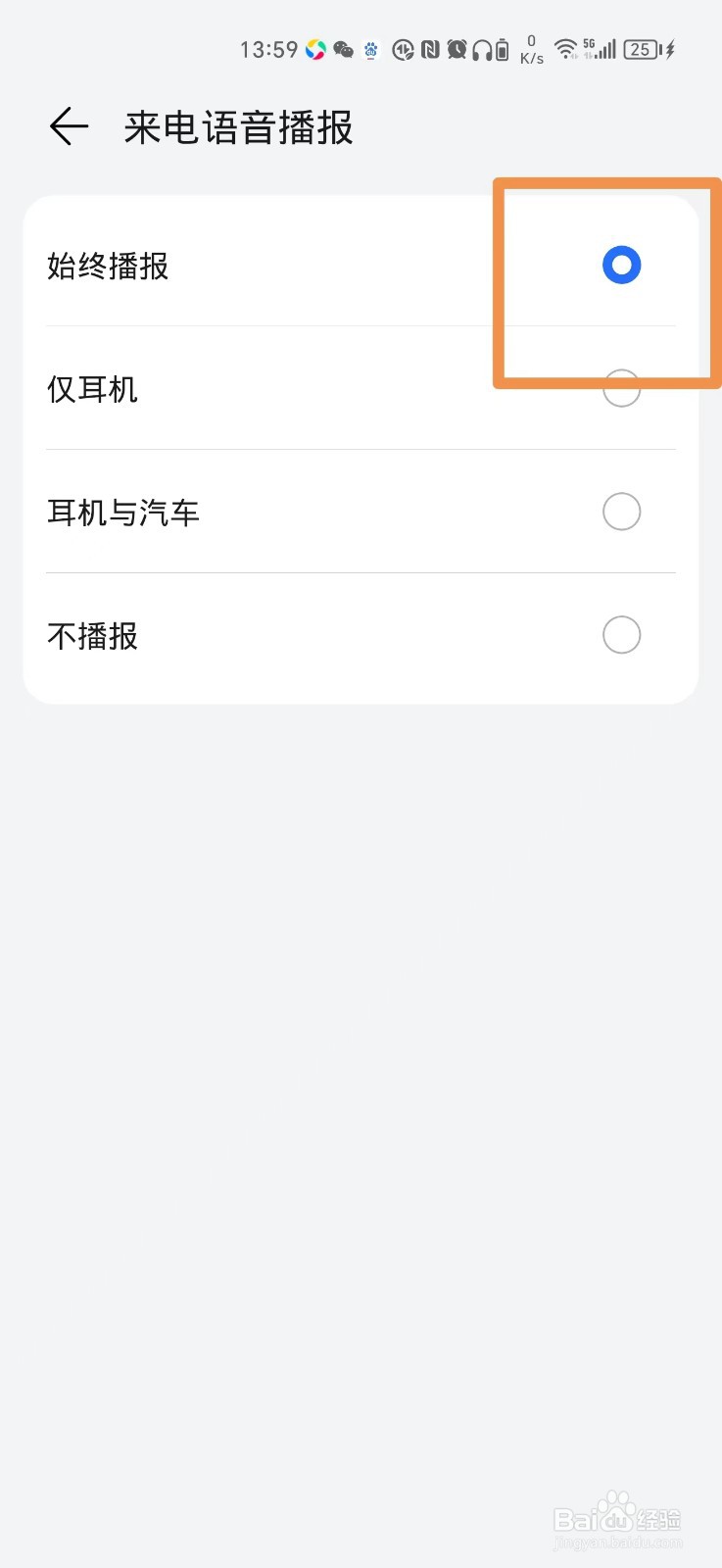This screenshot has height=1568, width=722.
Task: Set announcement to 不播报
Action: click(361, 635)
